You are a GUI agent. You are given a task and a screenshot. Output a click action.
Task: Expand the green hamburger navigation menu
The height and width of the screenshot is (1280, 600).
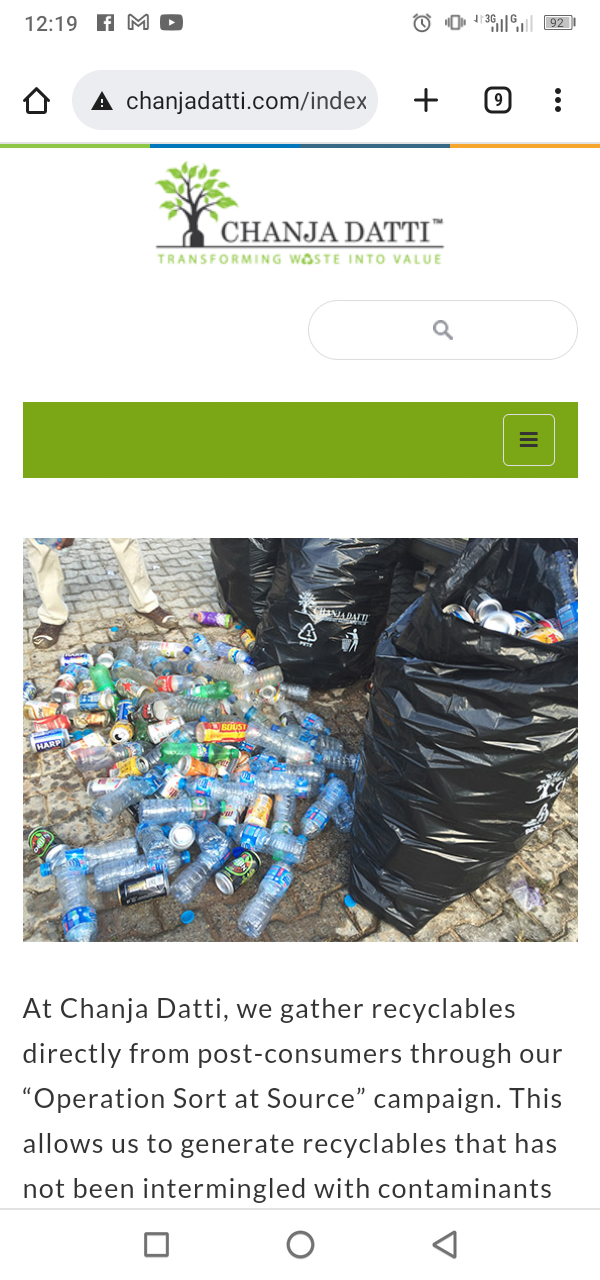coord(528,440)
